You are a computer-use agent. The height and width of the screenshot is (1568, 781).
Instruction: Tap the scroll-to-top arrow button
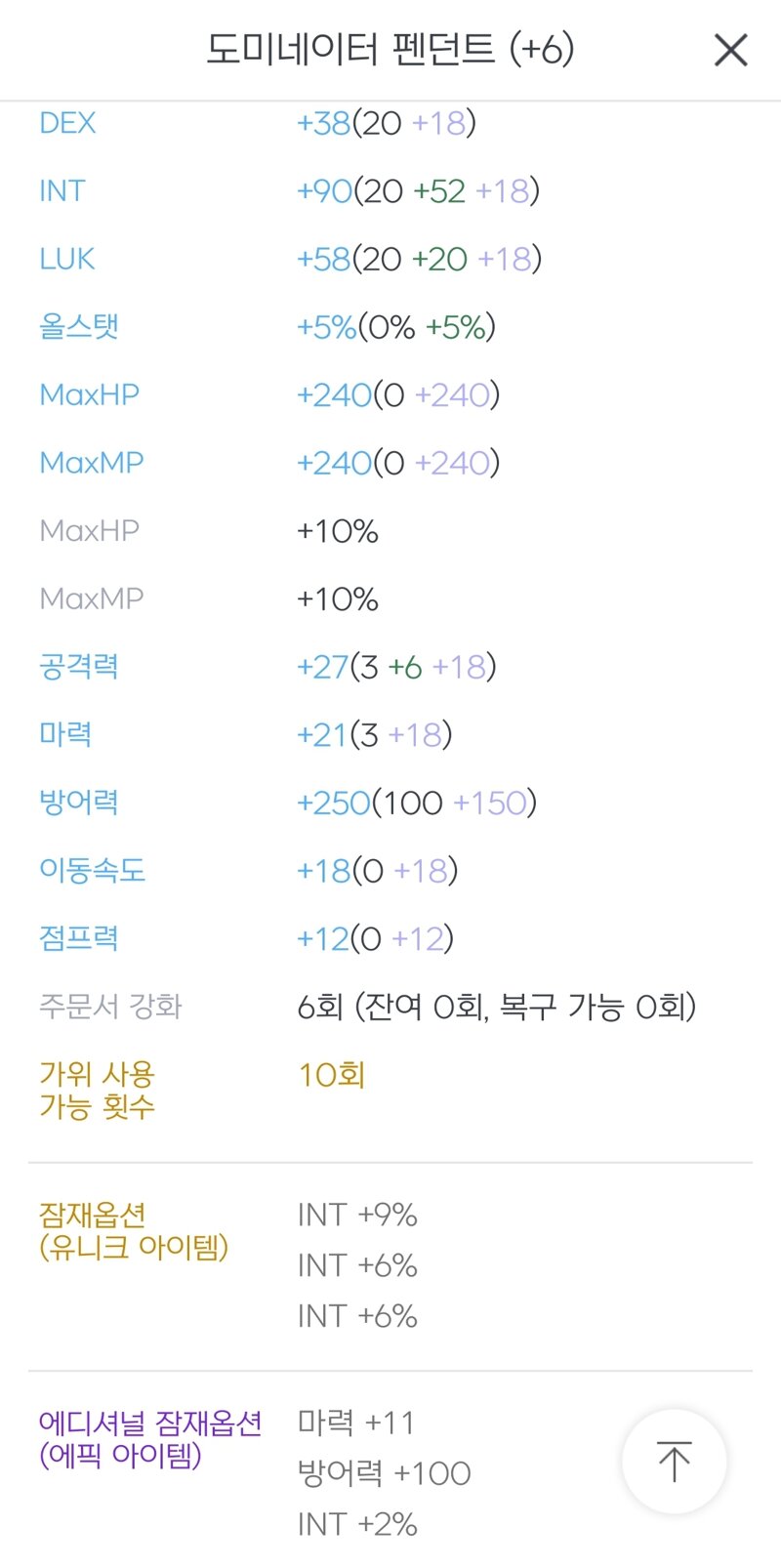[674, 1461]
